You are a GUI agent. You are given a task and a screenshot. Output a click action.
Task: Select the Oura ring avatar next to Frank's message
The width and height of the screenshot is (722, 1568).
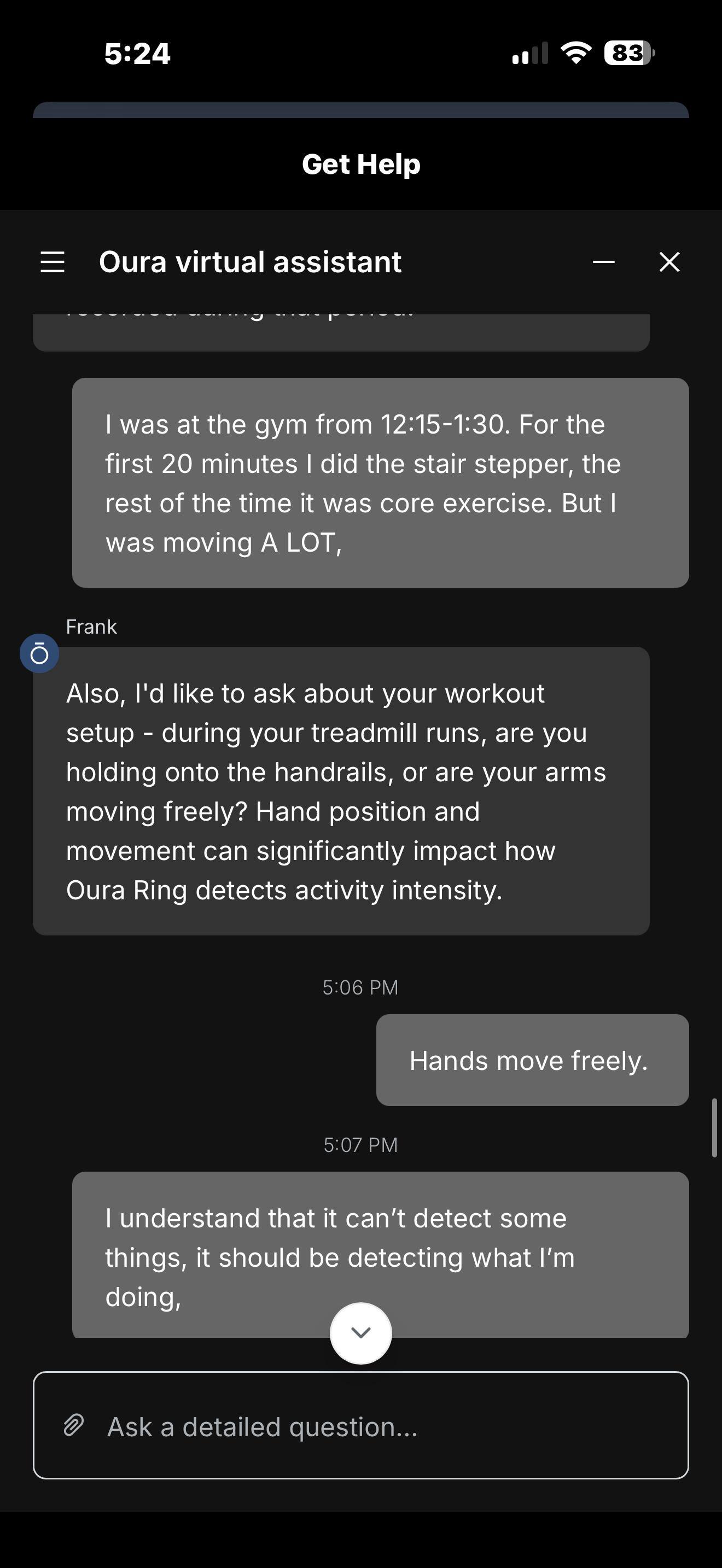(x=39, y=653)
